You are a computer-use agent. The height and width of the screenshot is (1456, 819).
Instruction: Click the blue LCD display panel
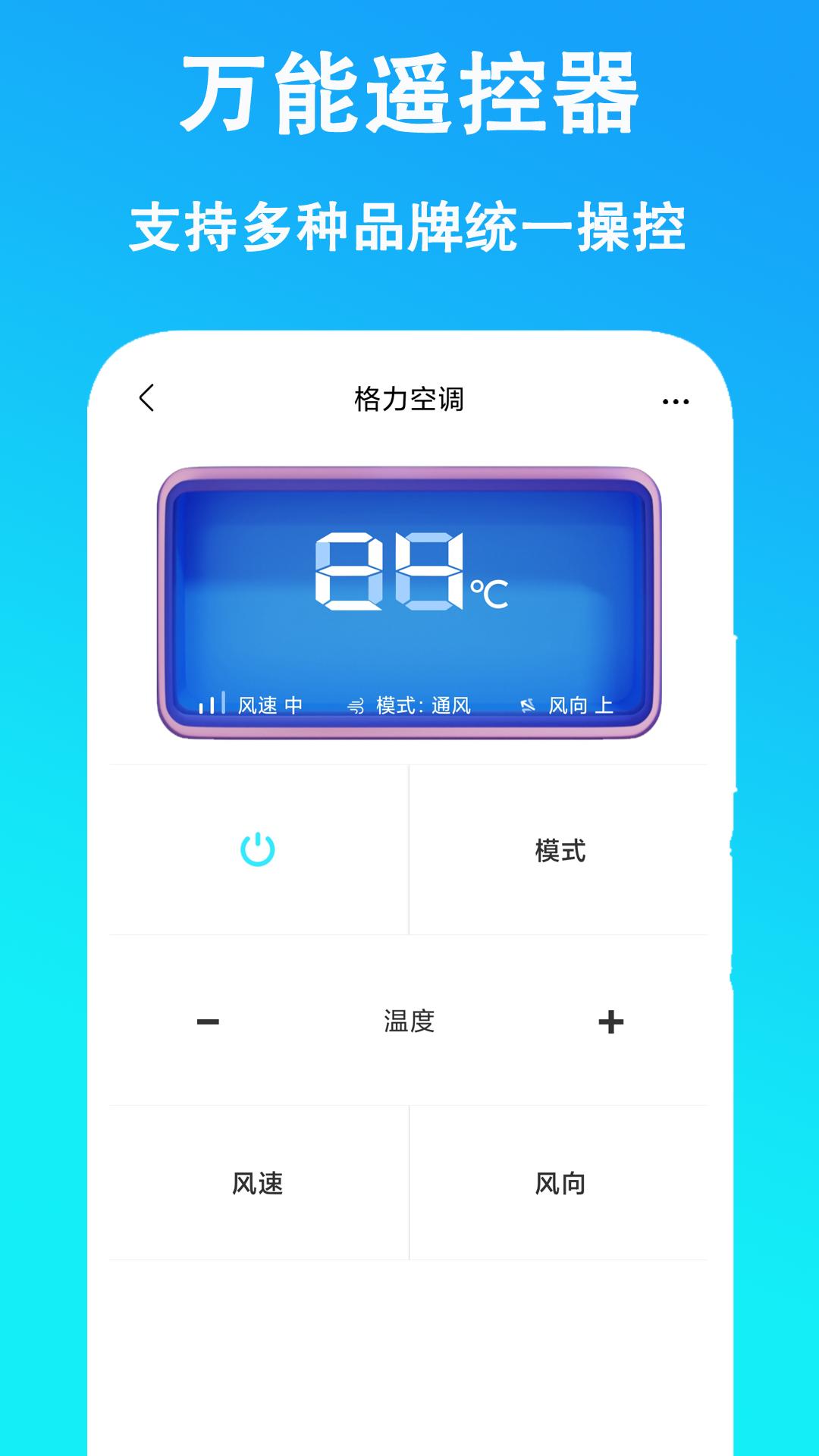409,599
